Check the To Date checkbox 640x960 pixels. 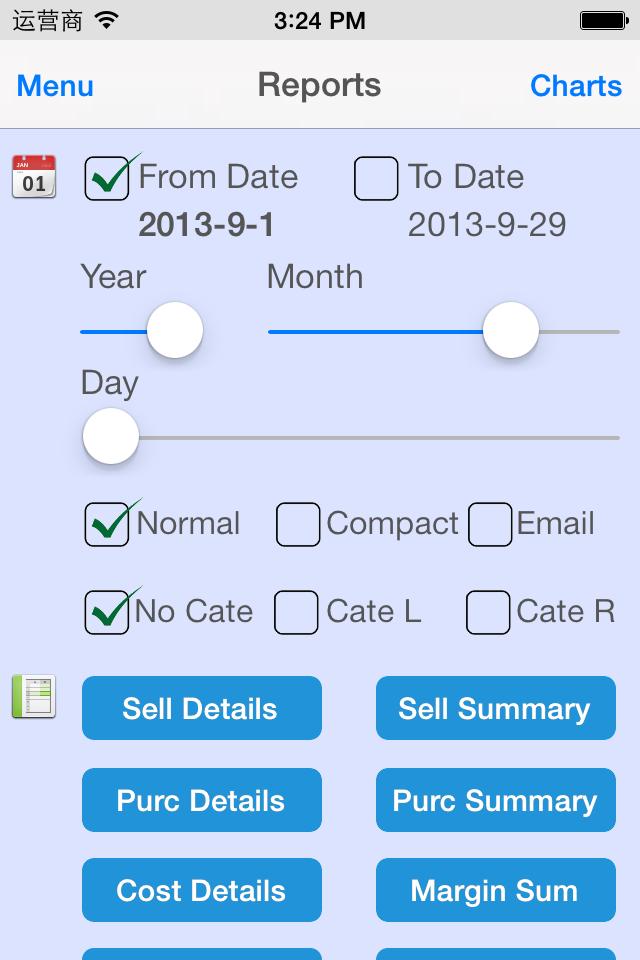tap(376, 179)
